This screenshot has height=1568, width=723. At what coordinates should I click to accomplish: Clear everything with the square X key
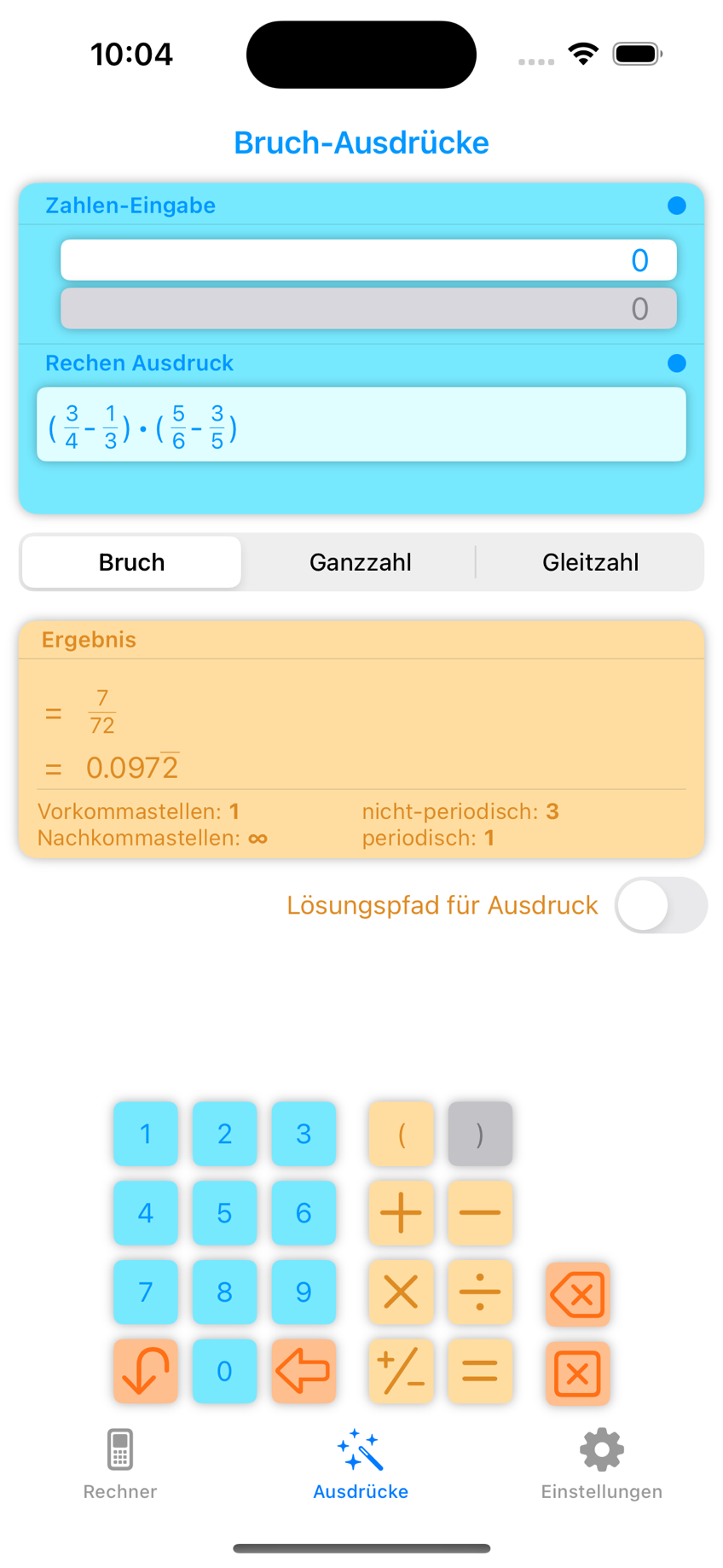(577, 1373)
